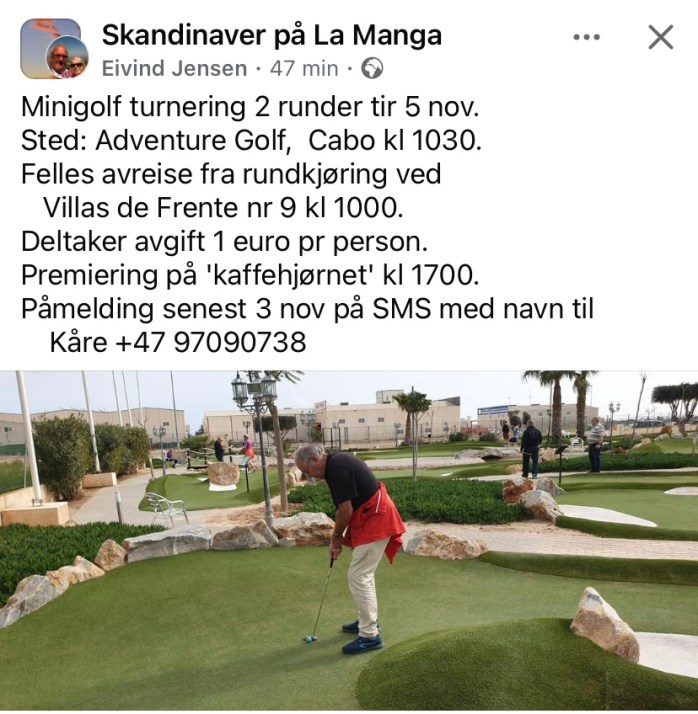Screen dimensions: 698x714
Task: Open the post's three-dot options menu
Action: pos(587,37)
